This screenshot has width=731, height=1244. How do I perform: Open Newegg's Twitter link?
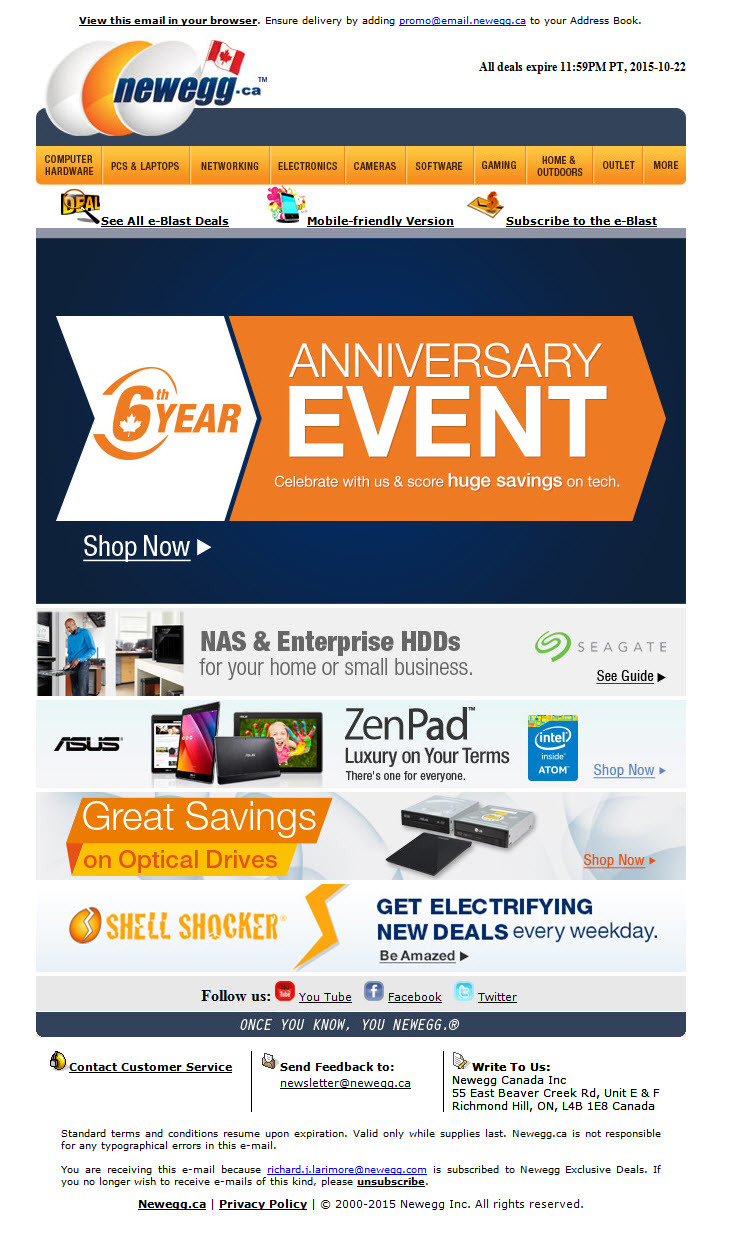(497, 997)
